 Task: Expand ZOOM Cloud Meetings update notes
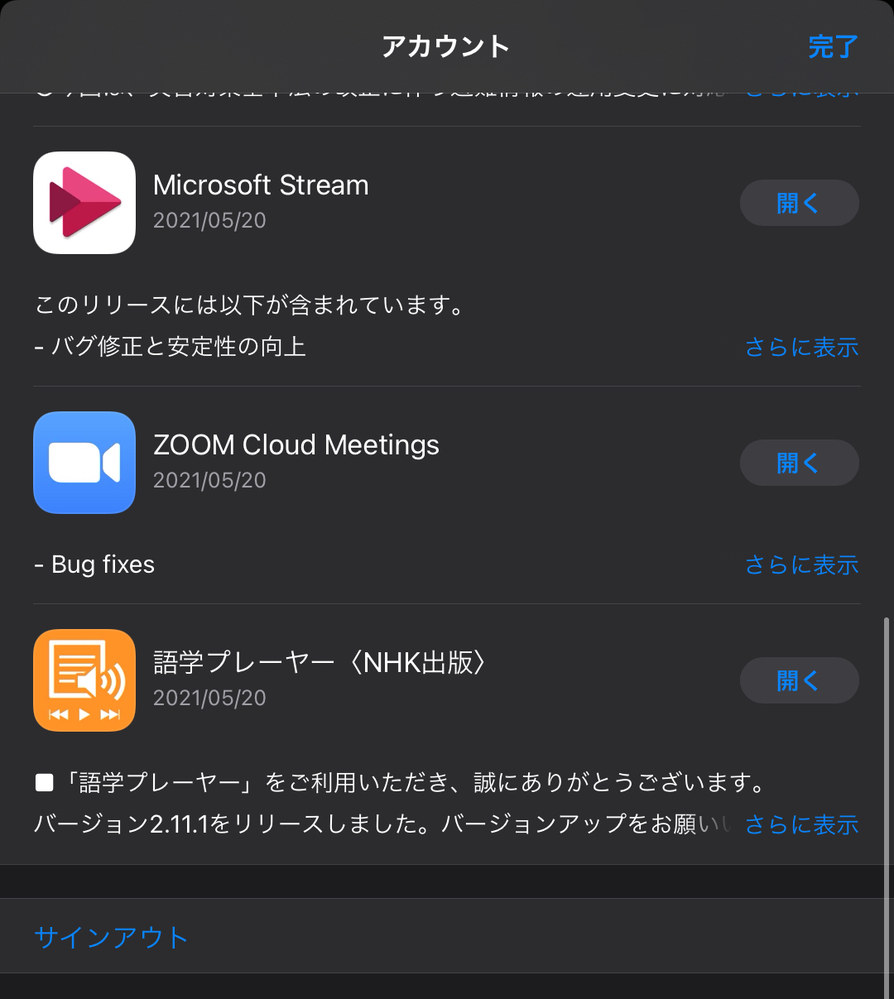coord(800,564)
